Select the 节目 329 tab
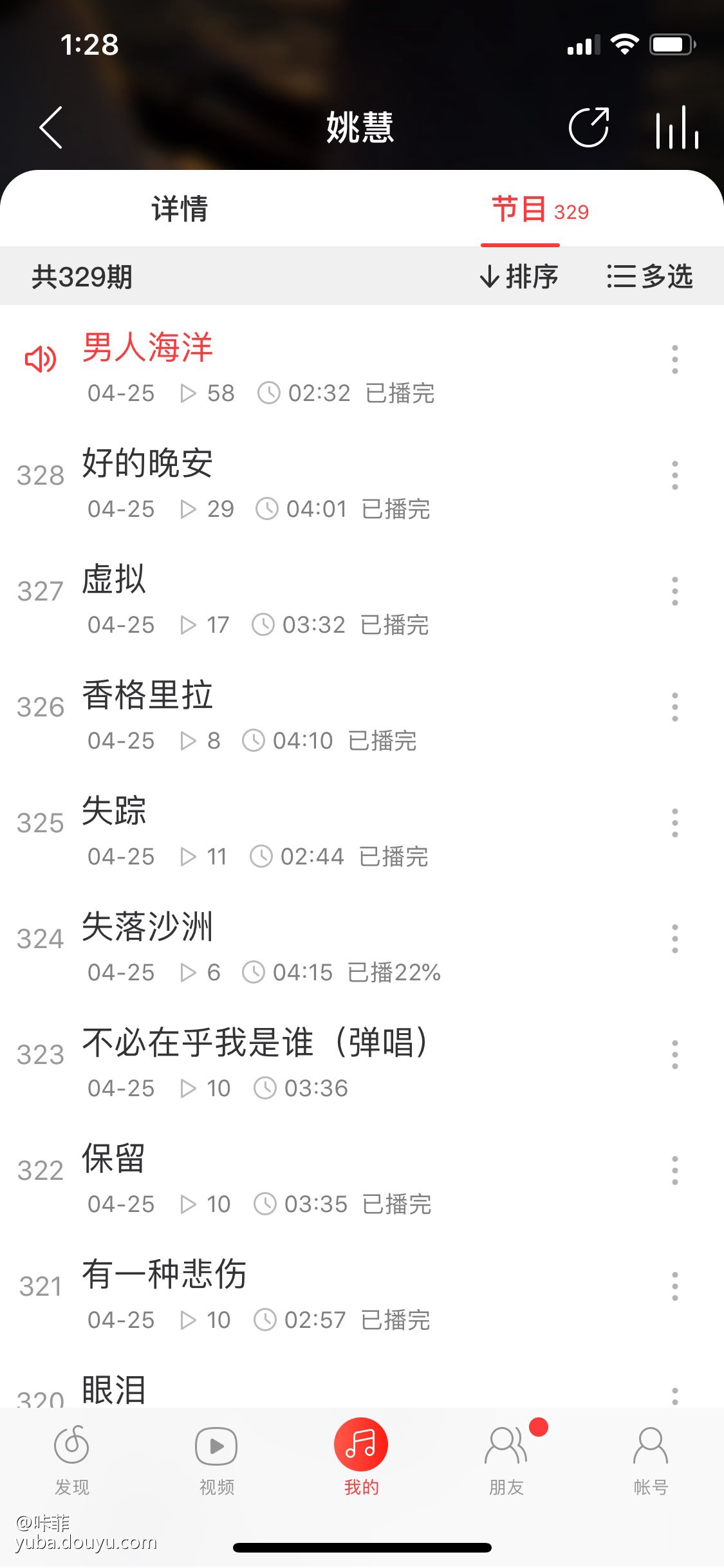 pos(539,209)
